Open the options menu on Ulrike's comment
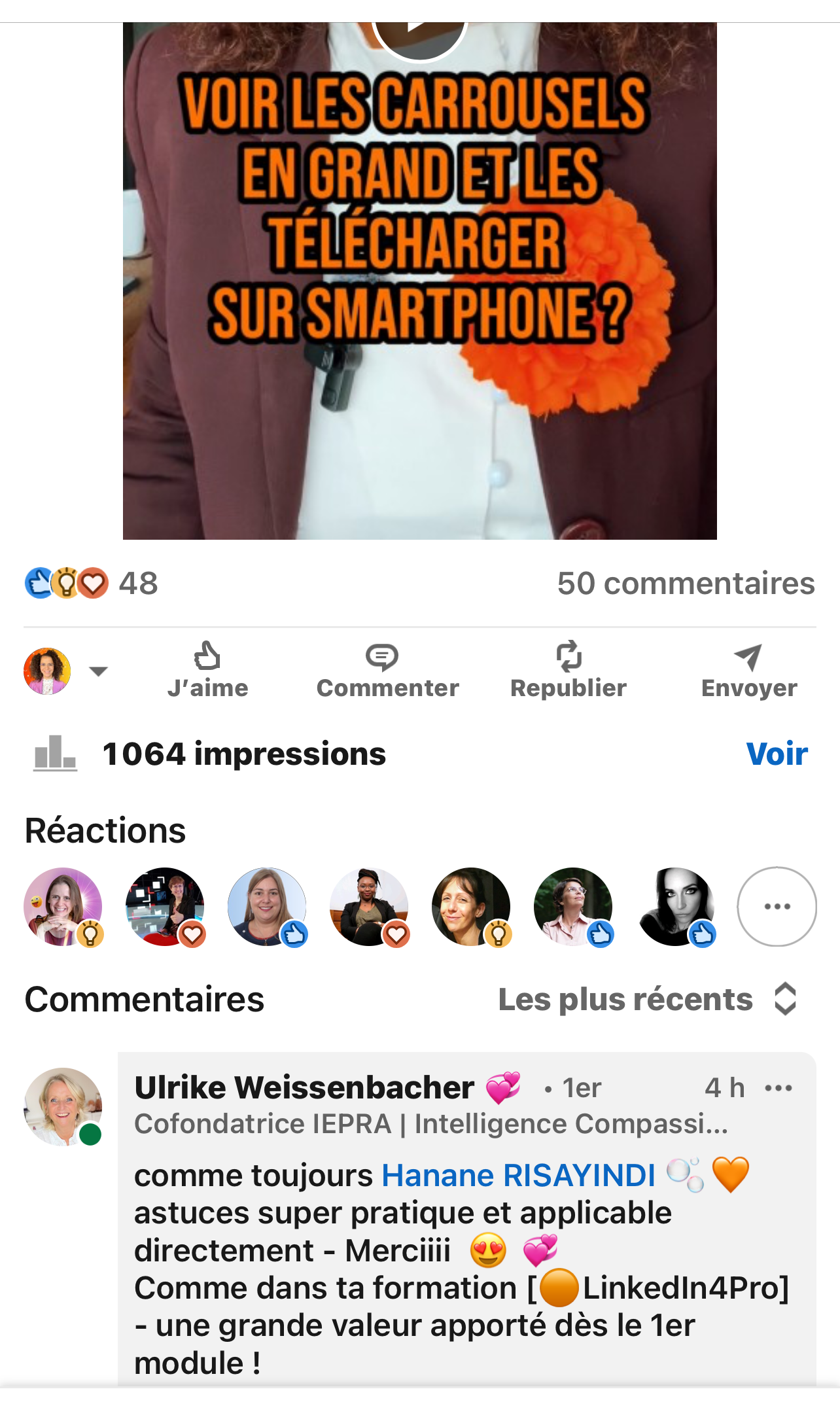840x1421 pixels. 778,1088
